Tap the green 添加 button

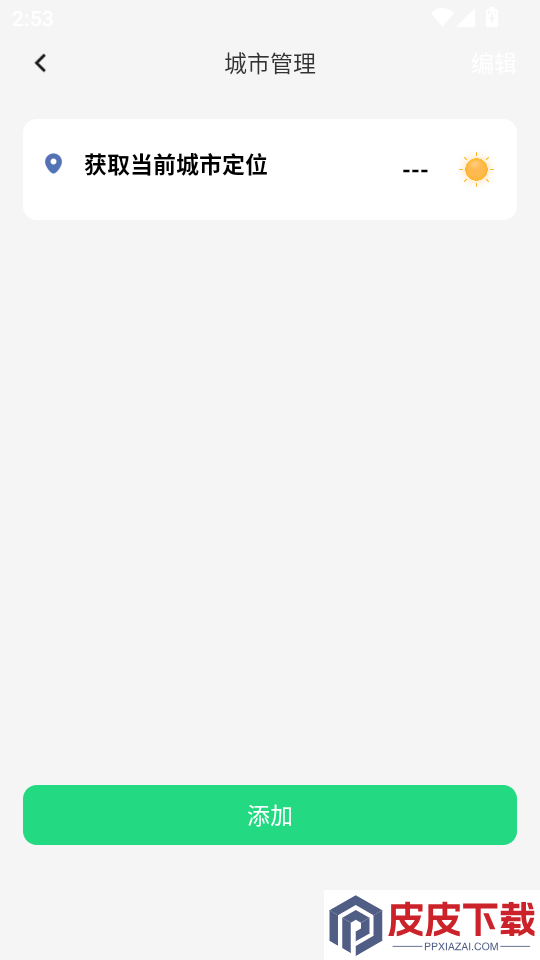click(270, 815)
